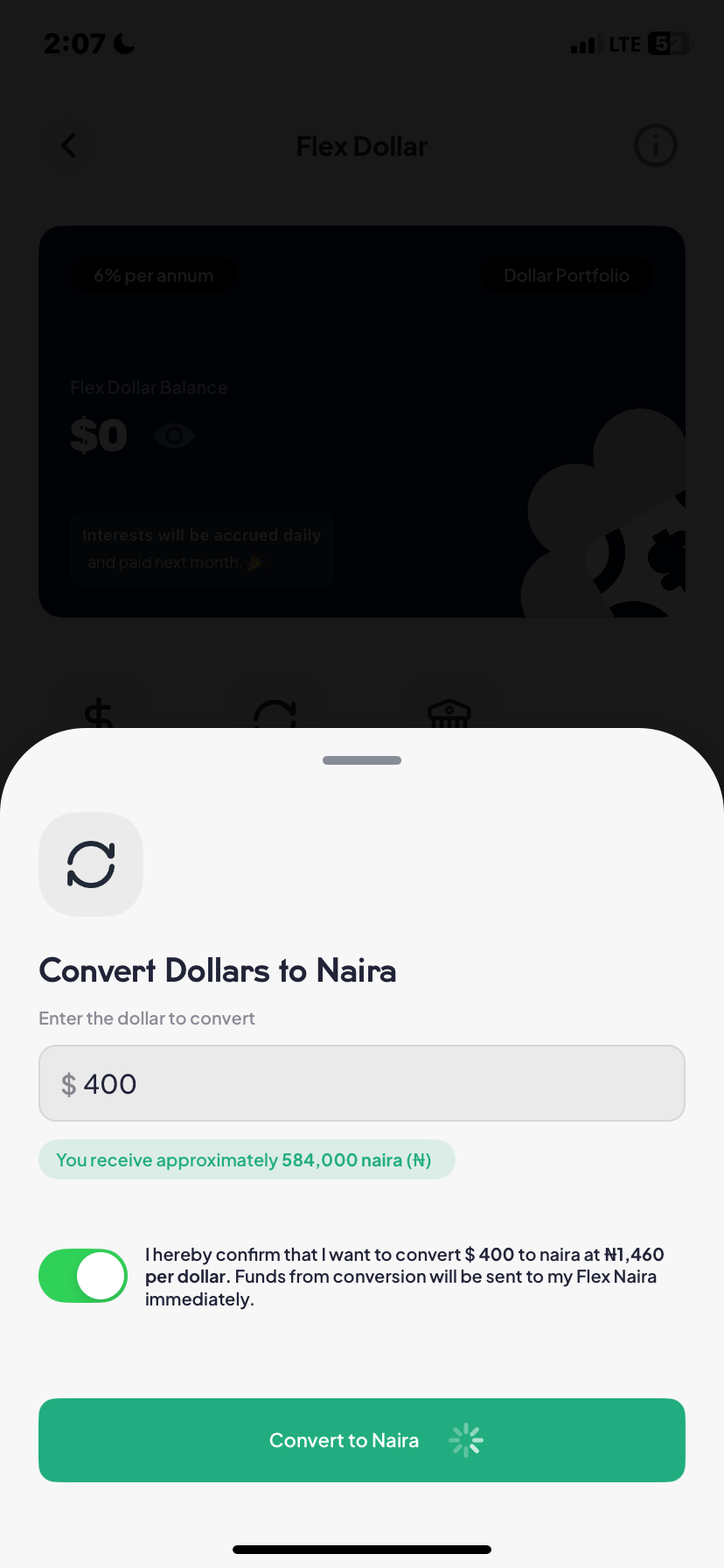
Task: Tap the 6% per annum badge
Action: click(x=153, y=275)
